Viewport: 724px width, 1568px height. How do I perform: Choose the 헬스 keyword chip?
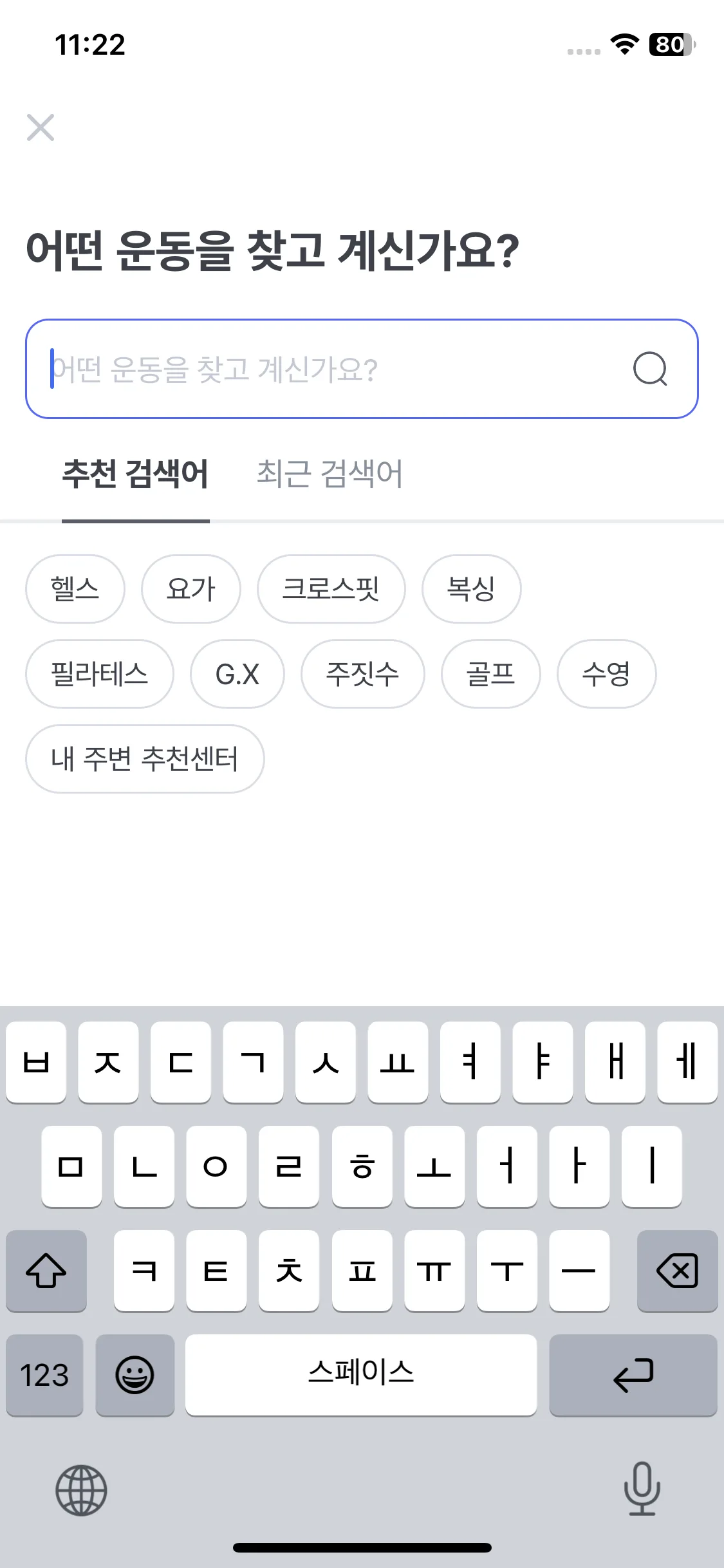coord(75,589)
